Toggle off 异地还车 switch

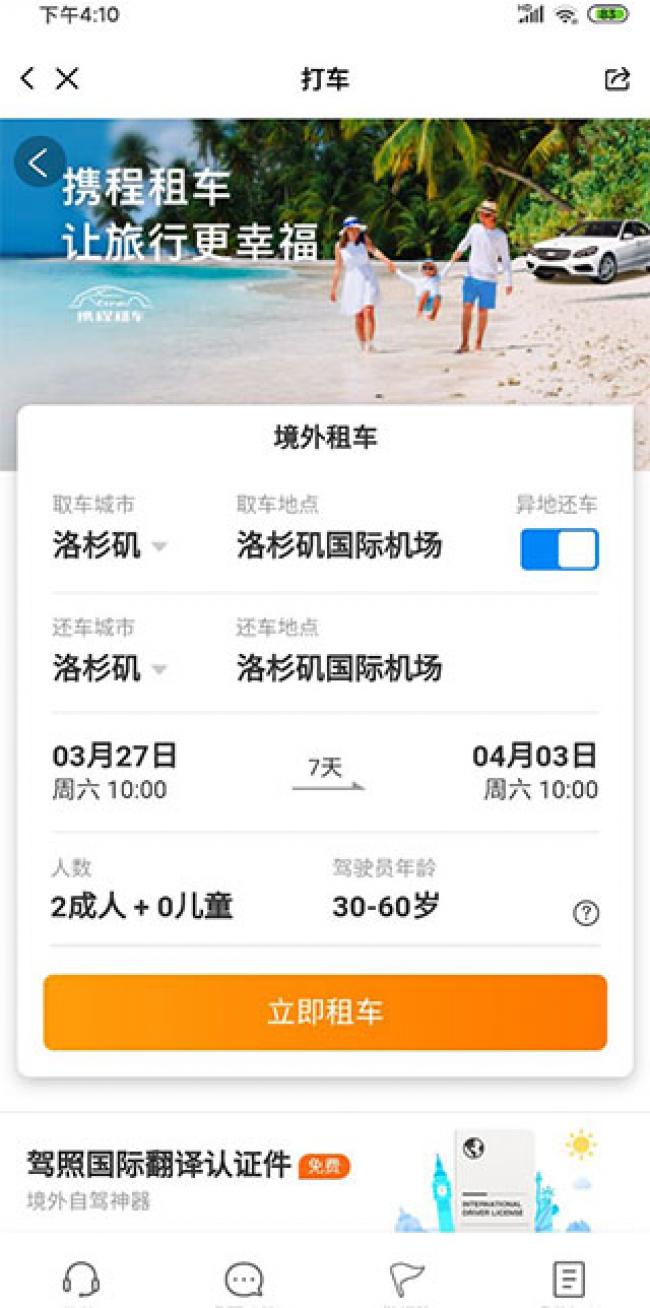[559, 550]
